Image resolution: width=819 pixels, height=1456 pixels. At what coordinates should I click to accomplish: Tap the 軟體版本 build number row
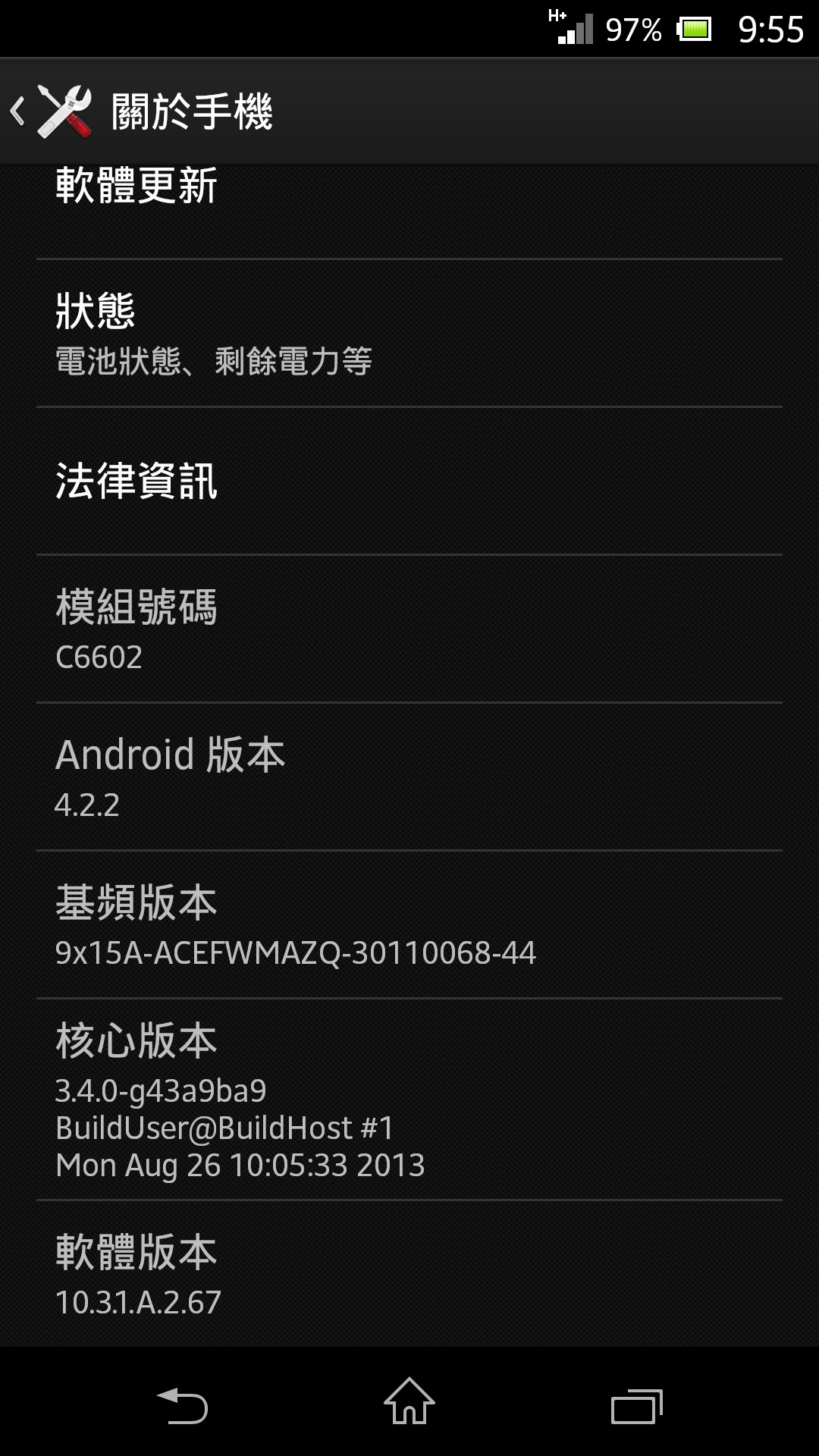pyautogui.click(x=409, y=1274)
